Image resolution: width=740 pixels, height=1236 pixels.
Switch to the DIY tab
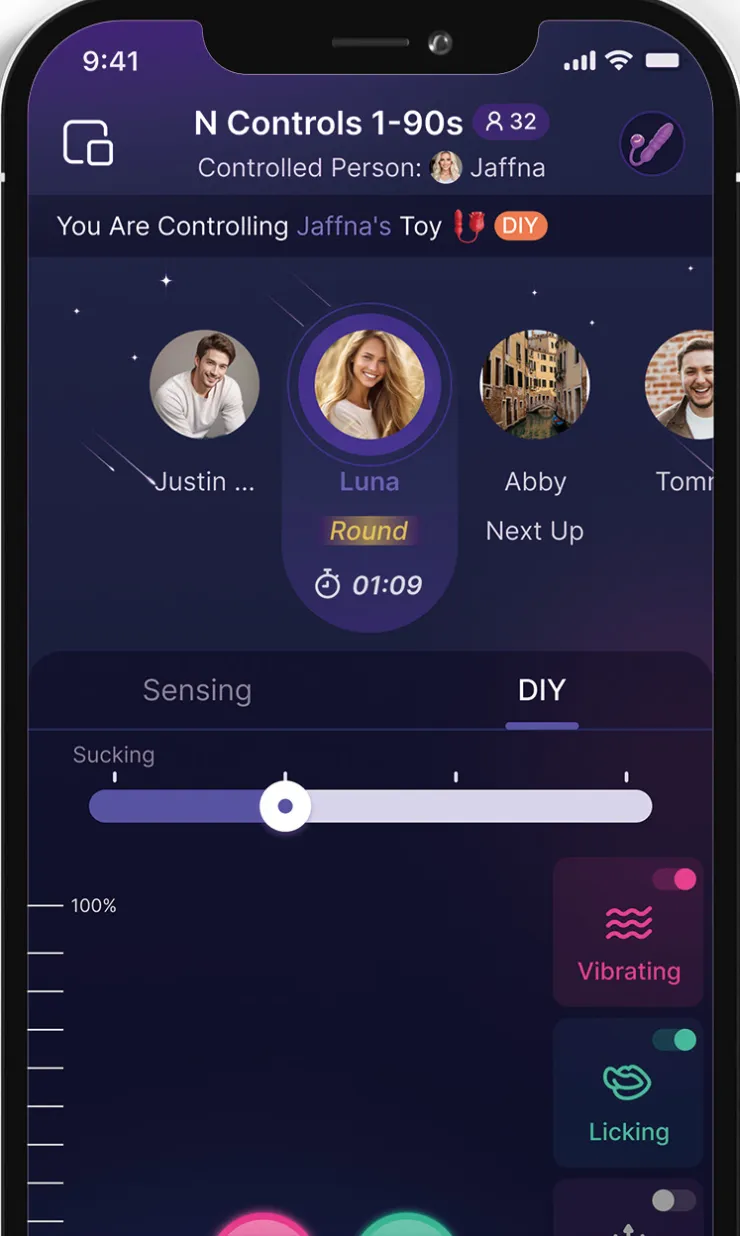tap(541, 690)
